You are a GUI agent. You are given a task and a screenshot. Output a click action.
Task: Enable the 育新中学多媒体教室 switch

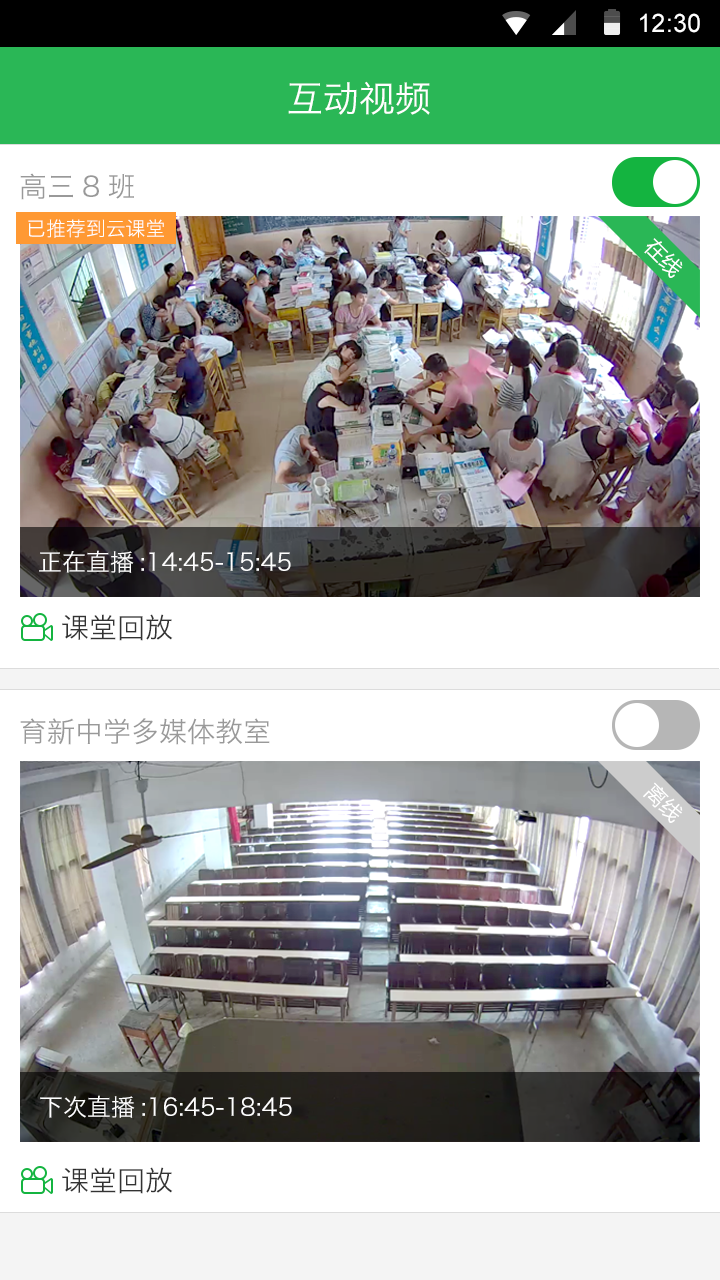655,725
